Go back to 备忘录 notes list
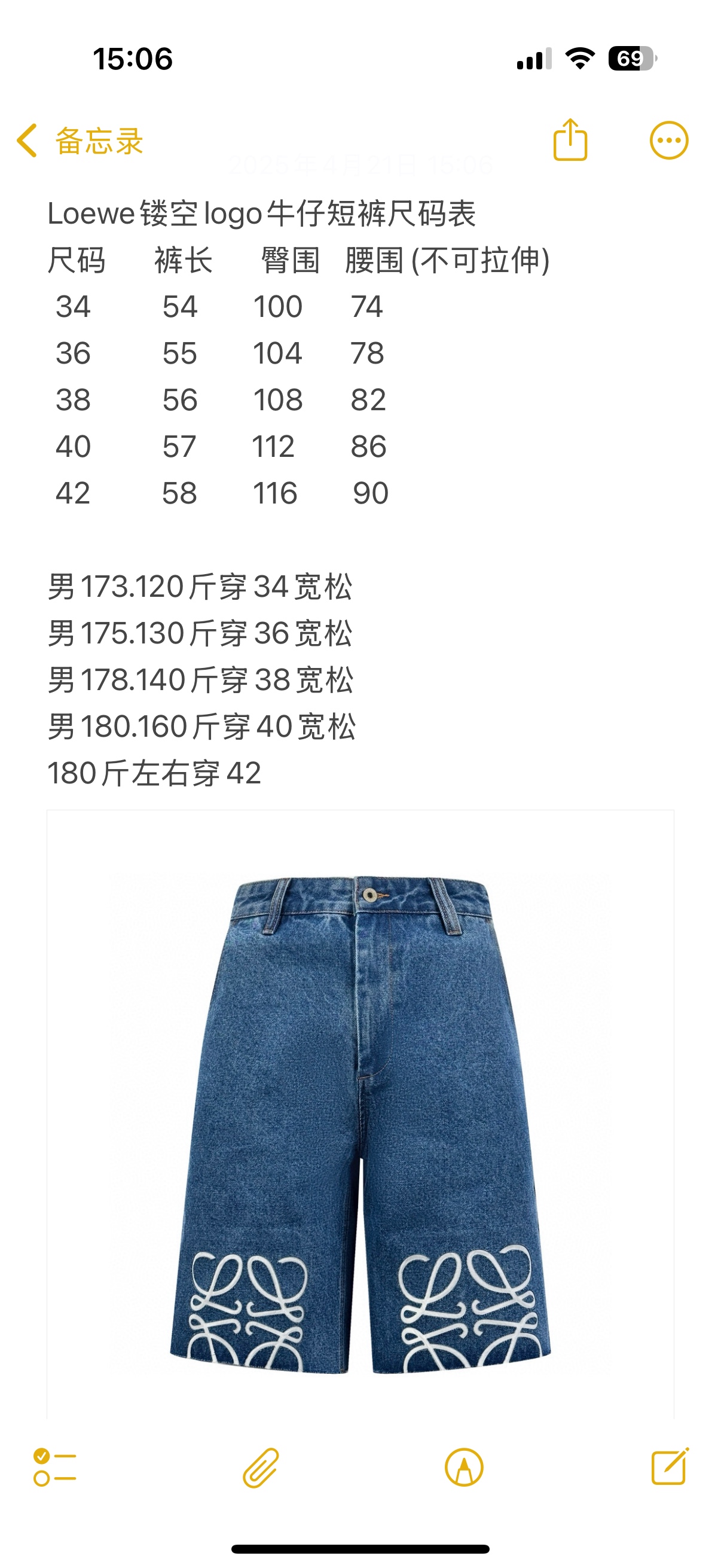721x1568 pixels. 79,141
